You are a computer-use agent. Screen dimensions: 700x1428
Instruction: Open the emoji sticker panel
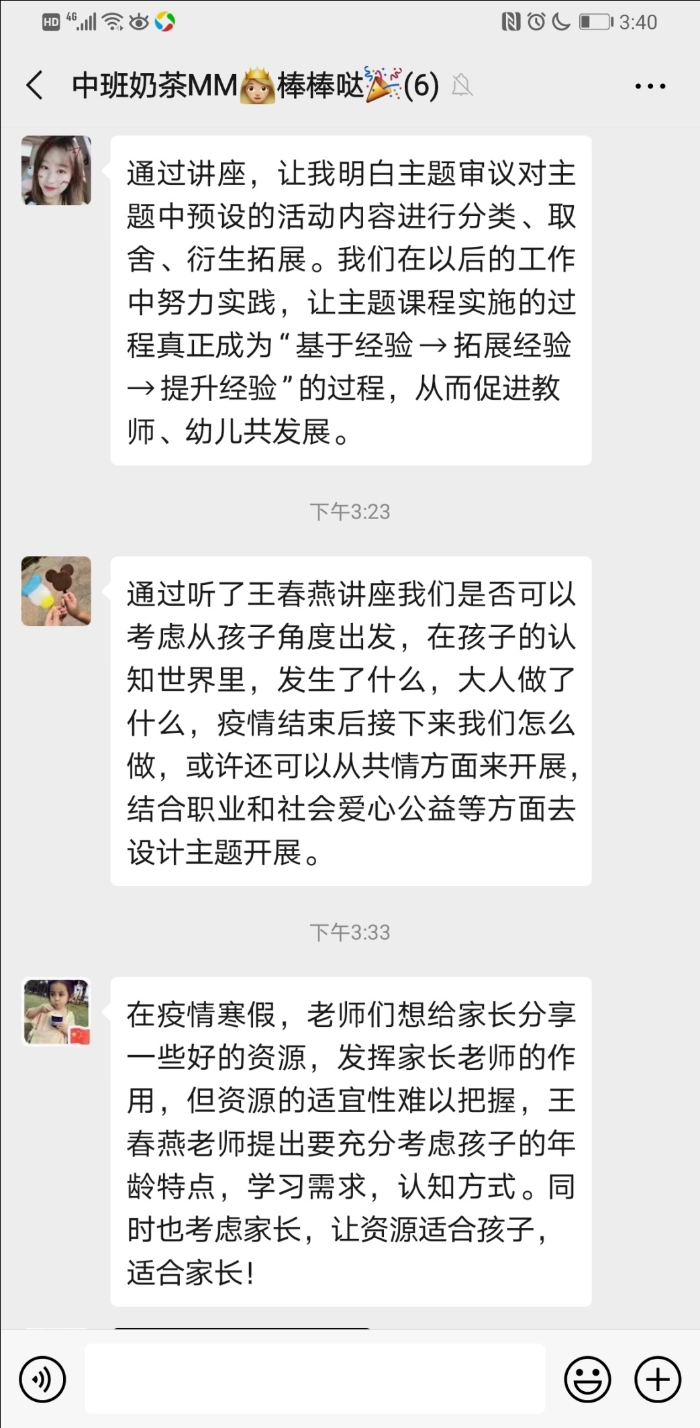click(x=588, y=1379)
